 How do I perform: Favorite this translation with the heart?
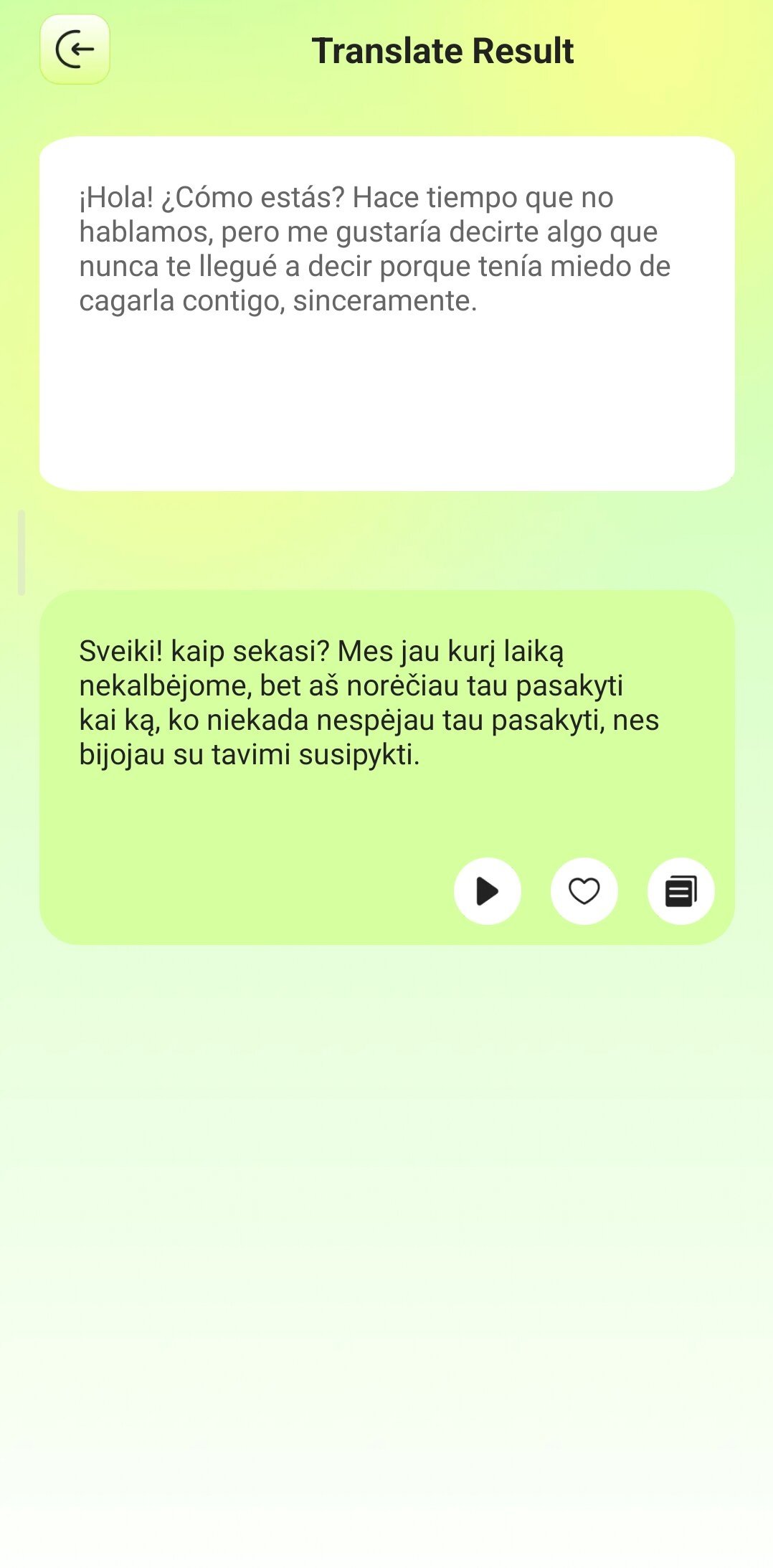584,891
